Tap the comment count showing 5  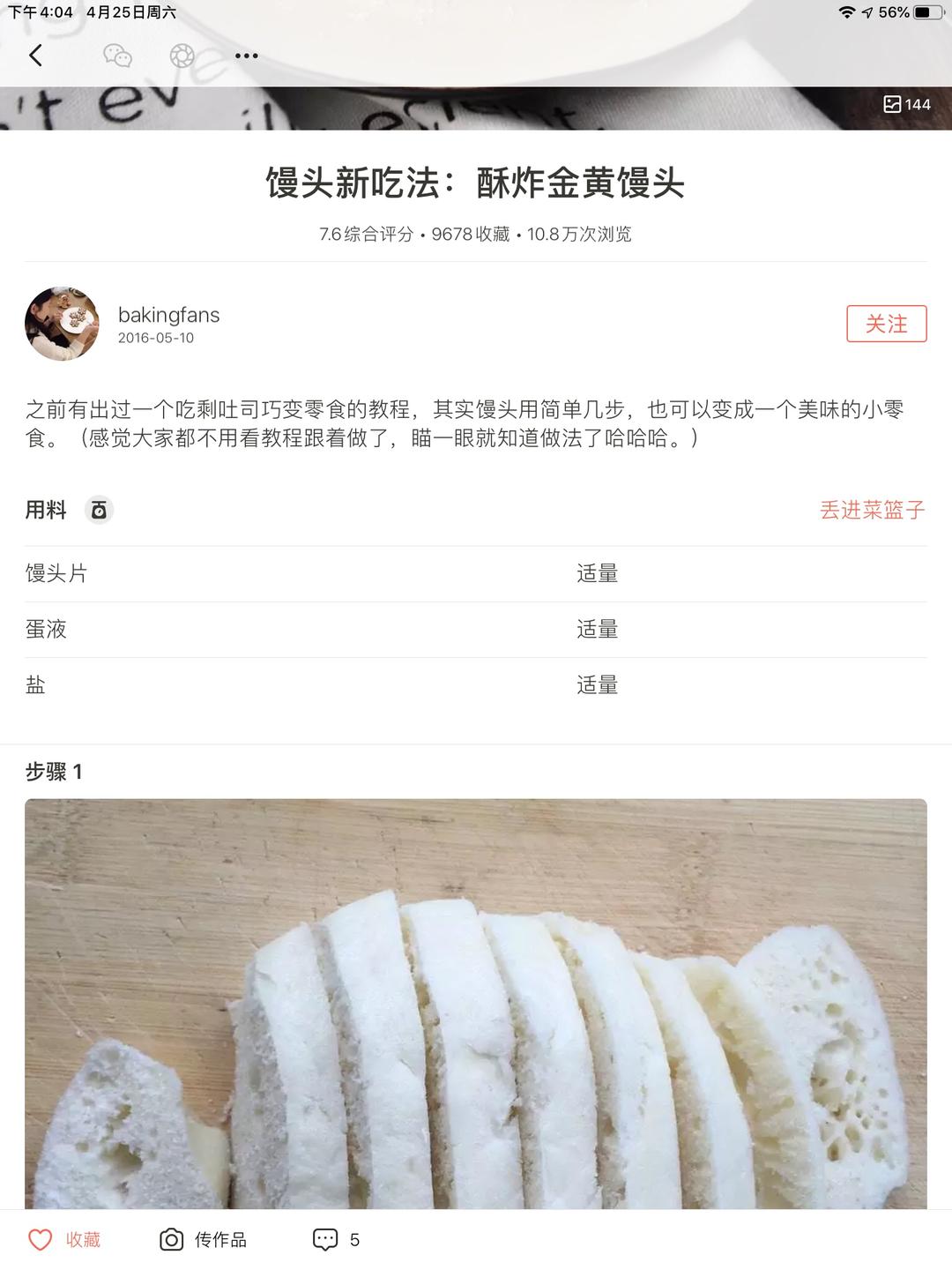tap(354, 1238)
